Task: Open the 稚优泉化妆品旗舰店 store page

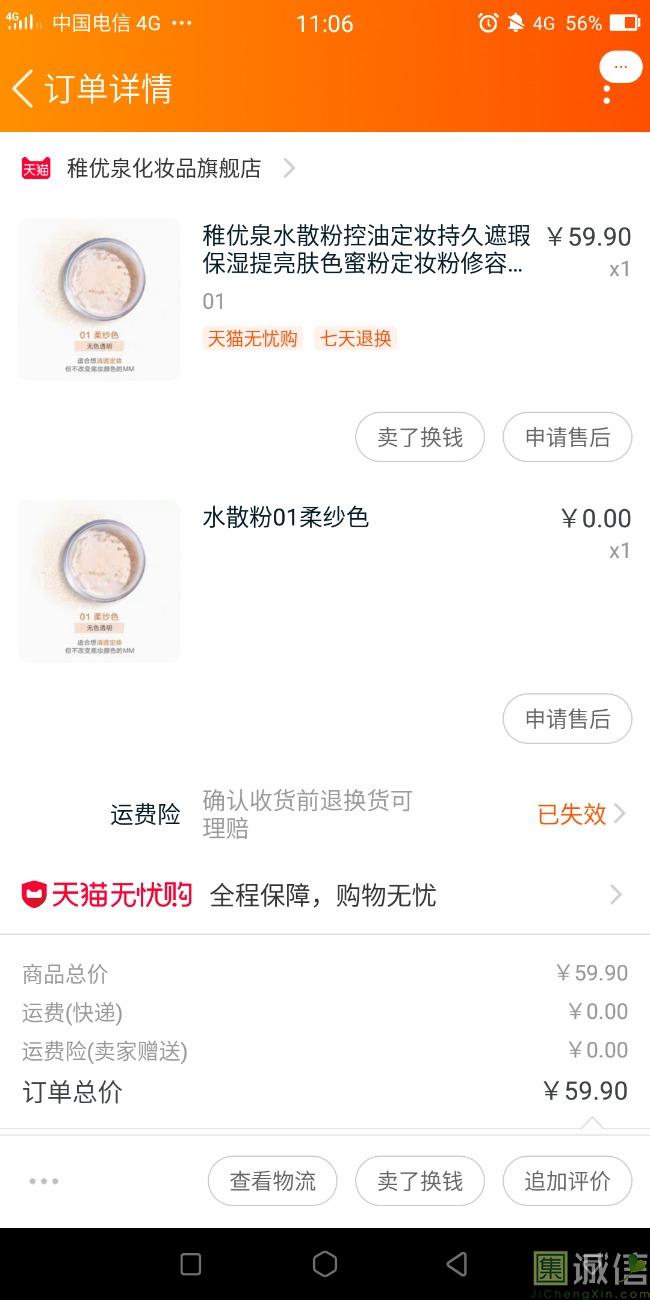Action: coord(163,168)
